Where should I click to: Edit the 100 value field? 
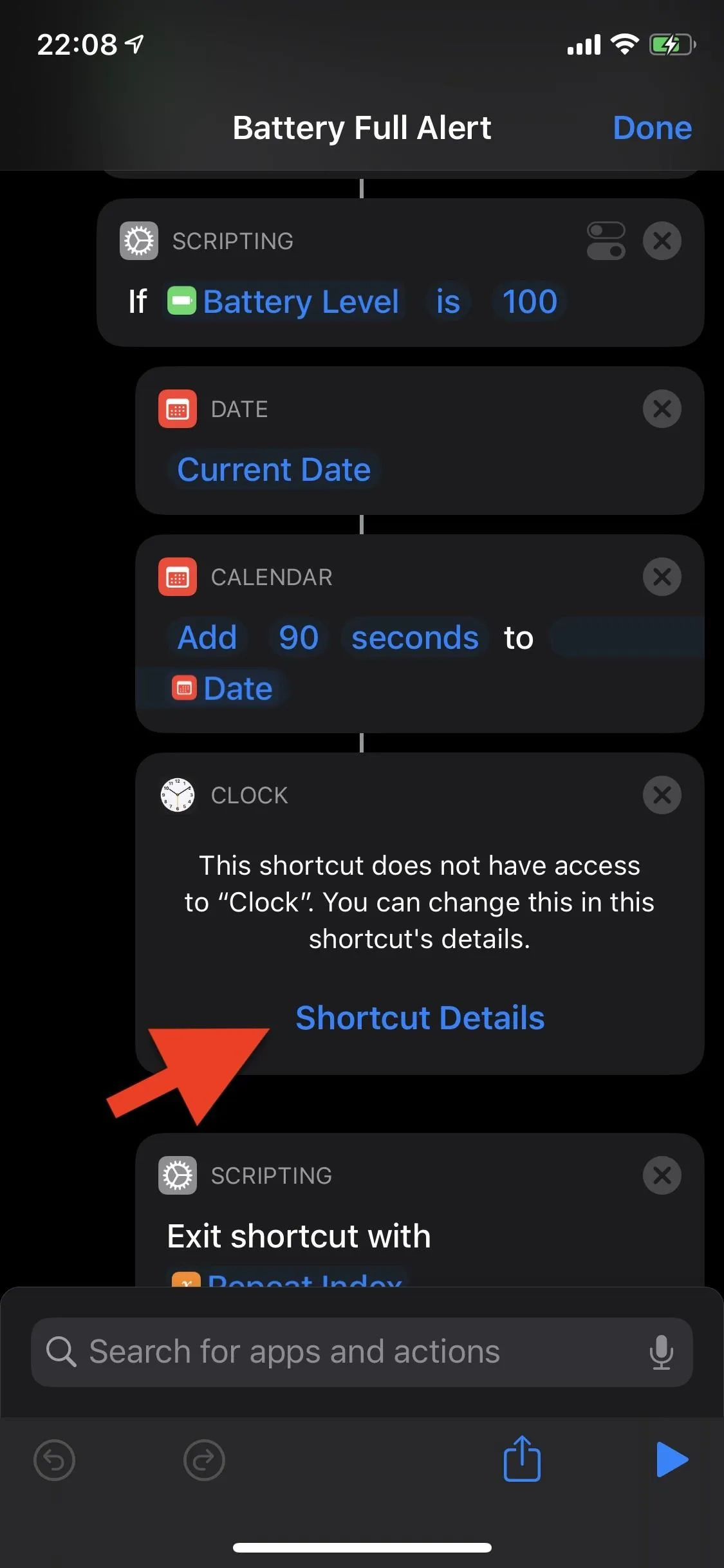click(530, 301)
